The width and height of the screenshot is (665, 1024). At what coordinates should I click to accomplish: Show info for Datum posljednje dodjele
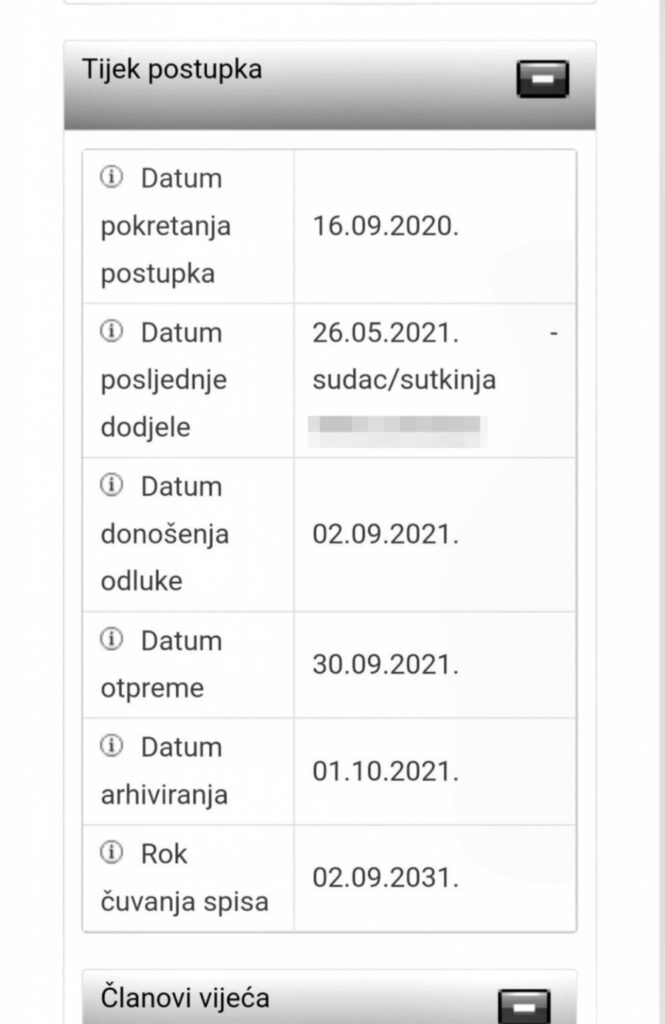[x=111, y=331]
